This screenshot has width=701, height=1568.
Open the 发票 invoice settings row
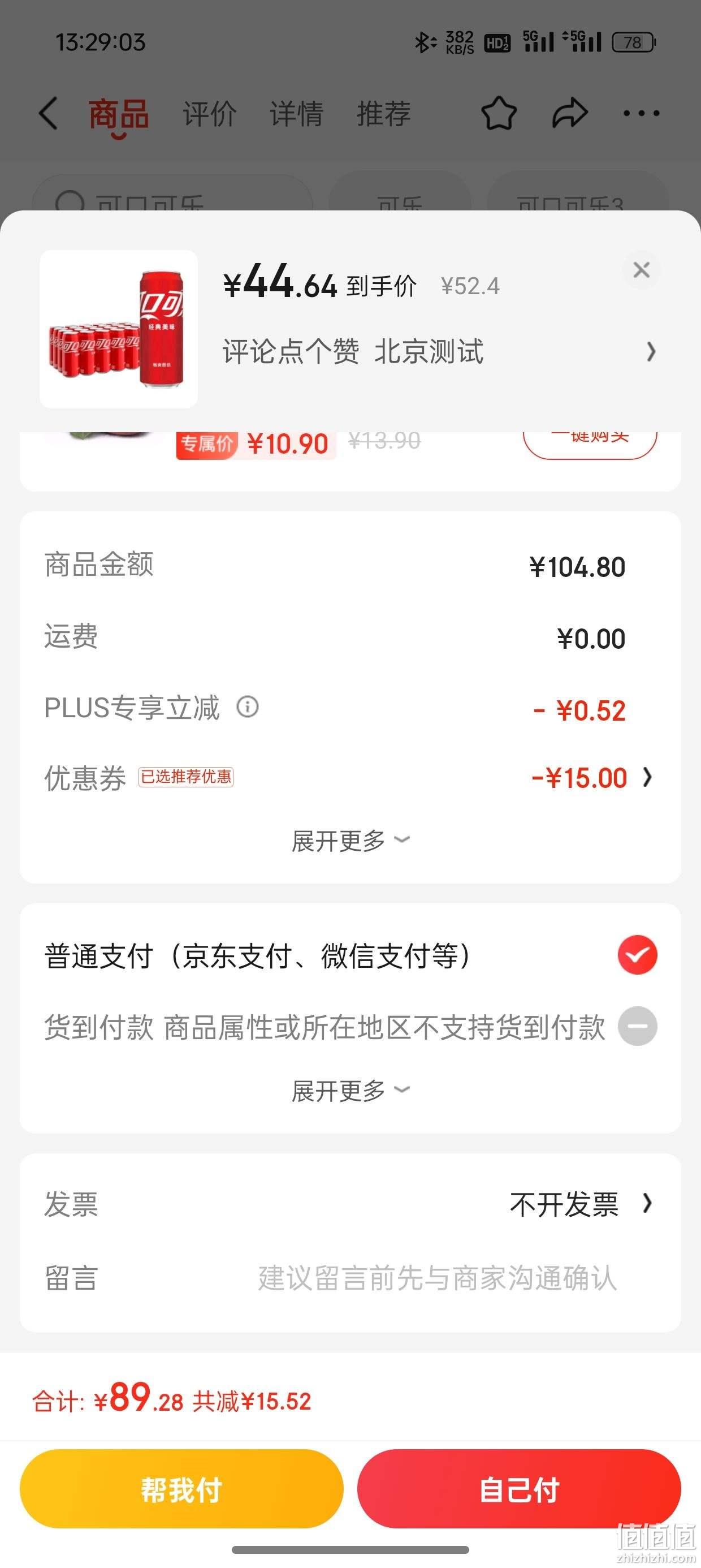click(x=350, y=1204)
